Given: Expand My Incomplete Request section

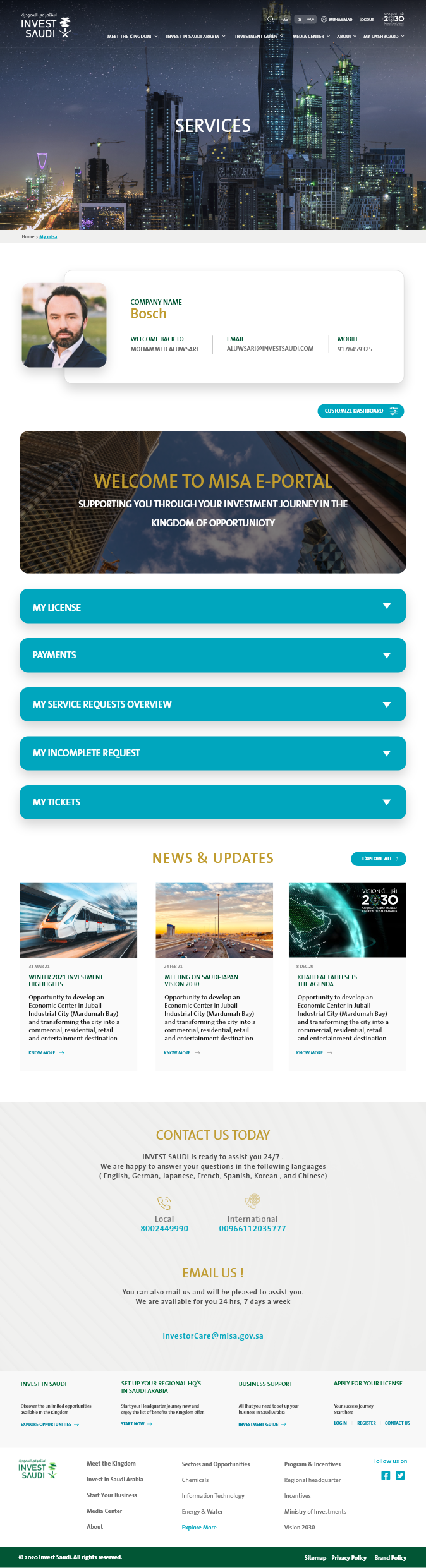Looking at the screenshot, I should [x=213, y=753].
